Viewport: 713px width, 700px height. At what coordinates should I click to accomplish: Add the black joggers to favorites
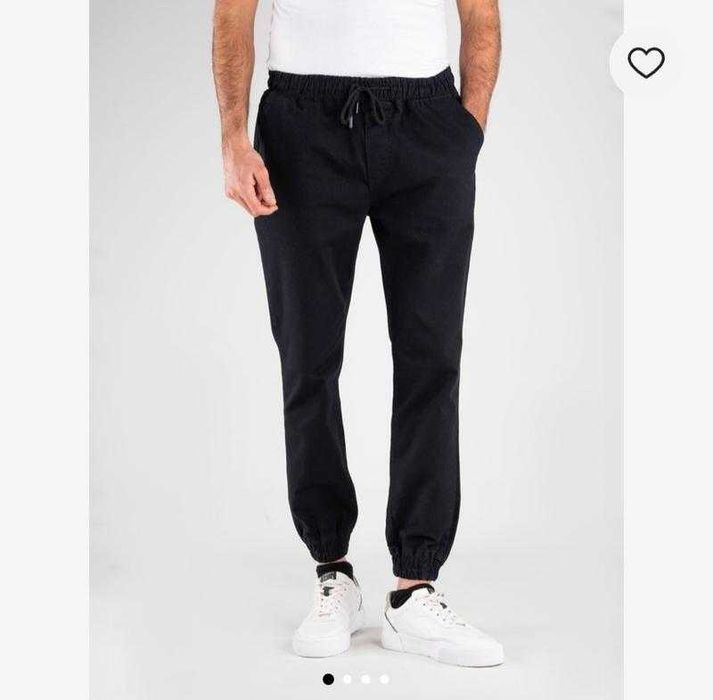tap(646, 63)
